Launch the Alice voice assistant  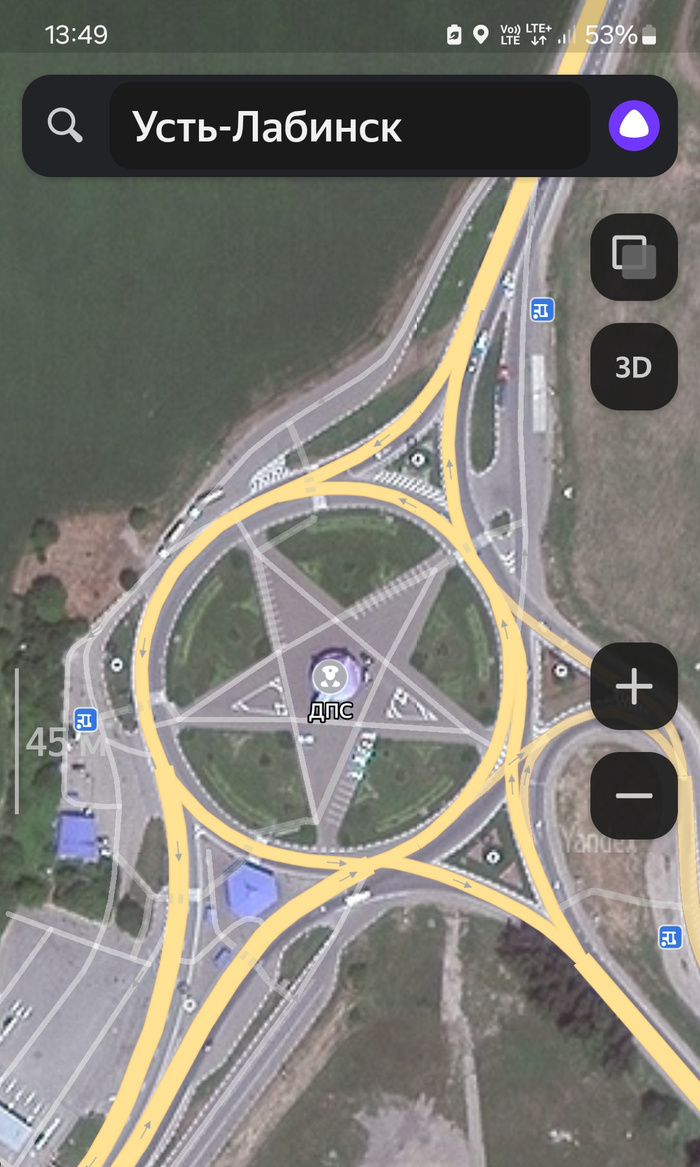pos(634,126)
